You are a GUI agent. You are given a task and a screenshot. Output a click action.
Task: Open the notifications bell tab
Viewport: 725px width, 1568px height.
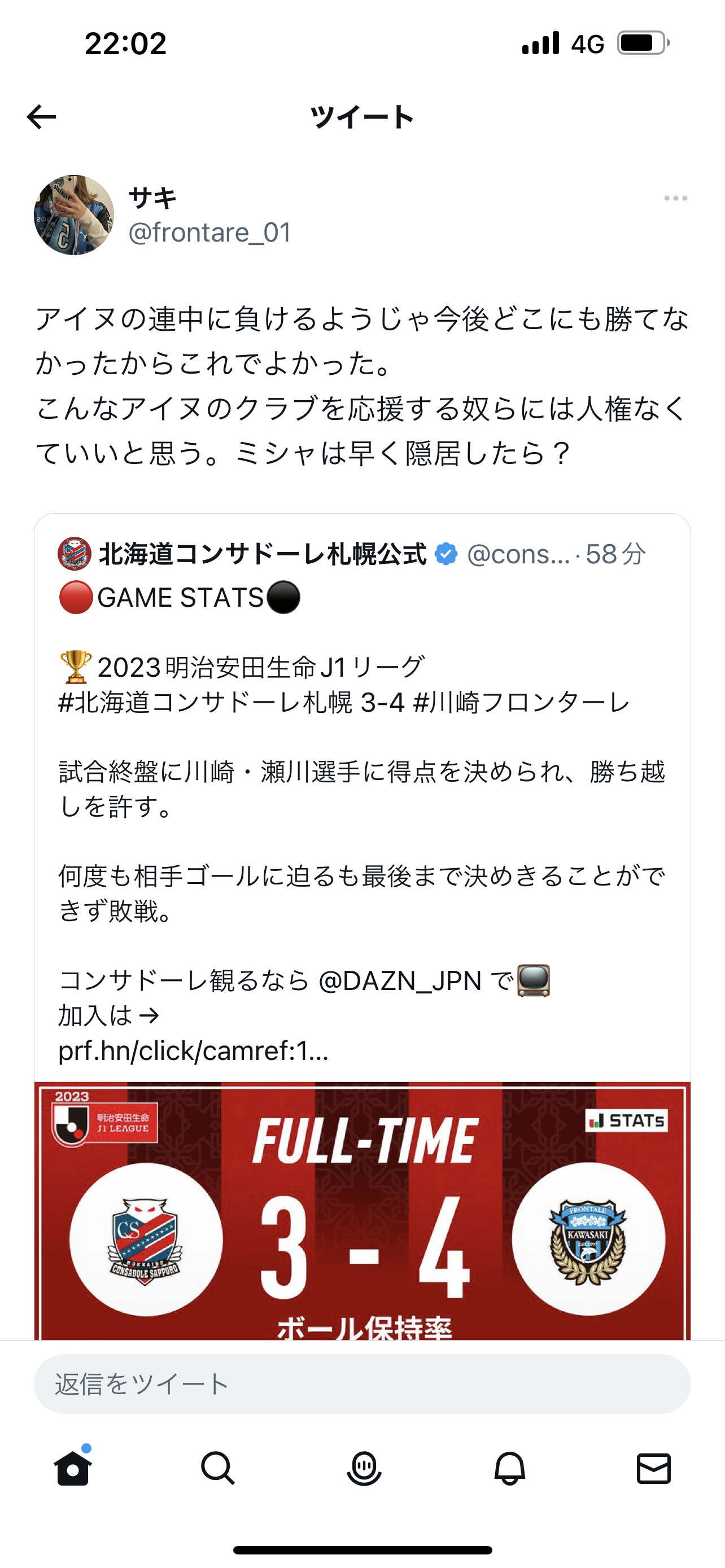pos(509,1468)
